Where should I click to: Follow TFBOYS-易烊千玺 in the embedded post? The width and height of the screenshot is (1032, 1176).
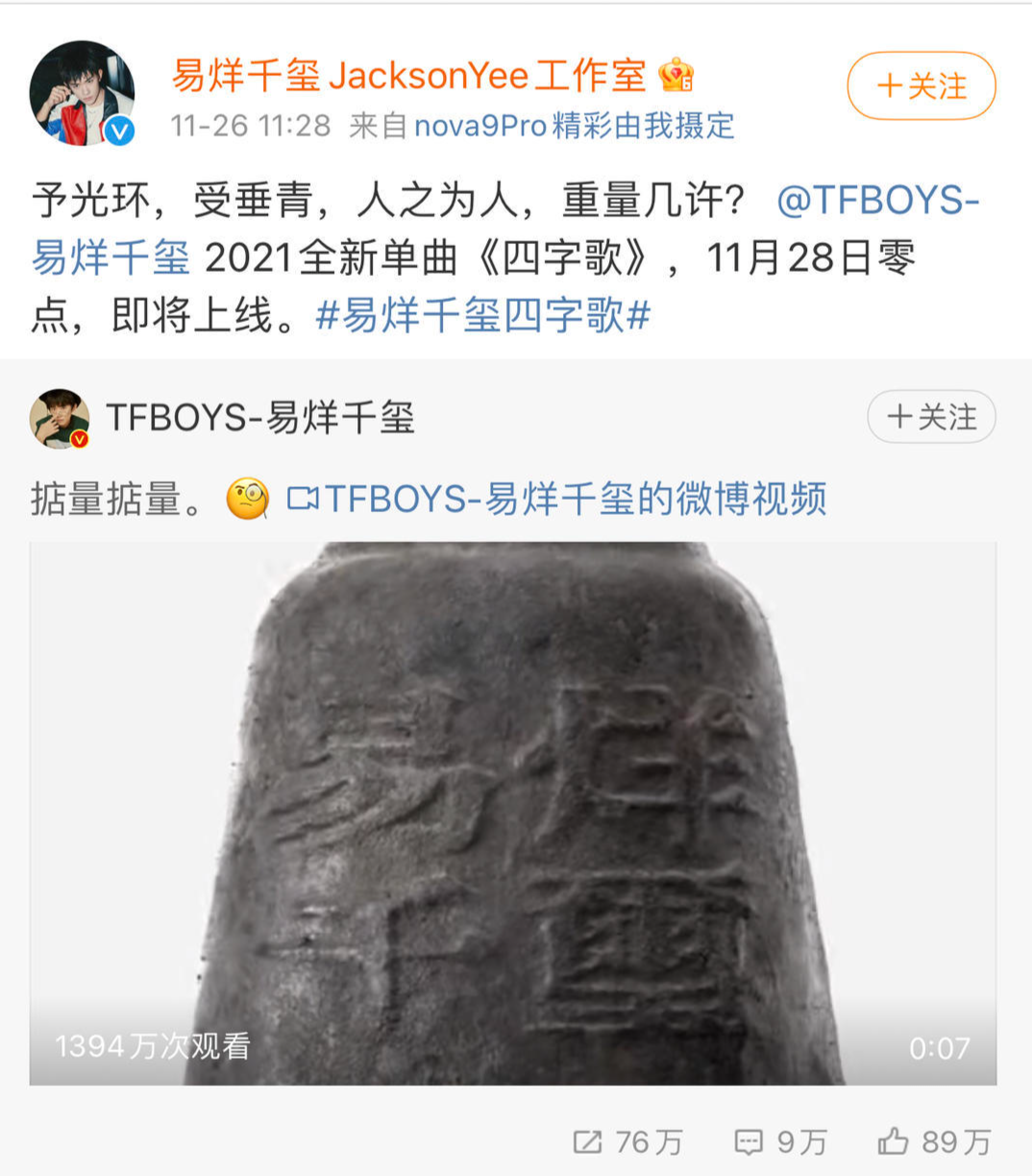[x=932, y=417]
